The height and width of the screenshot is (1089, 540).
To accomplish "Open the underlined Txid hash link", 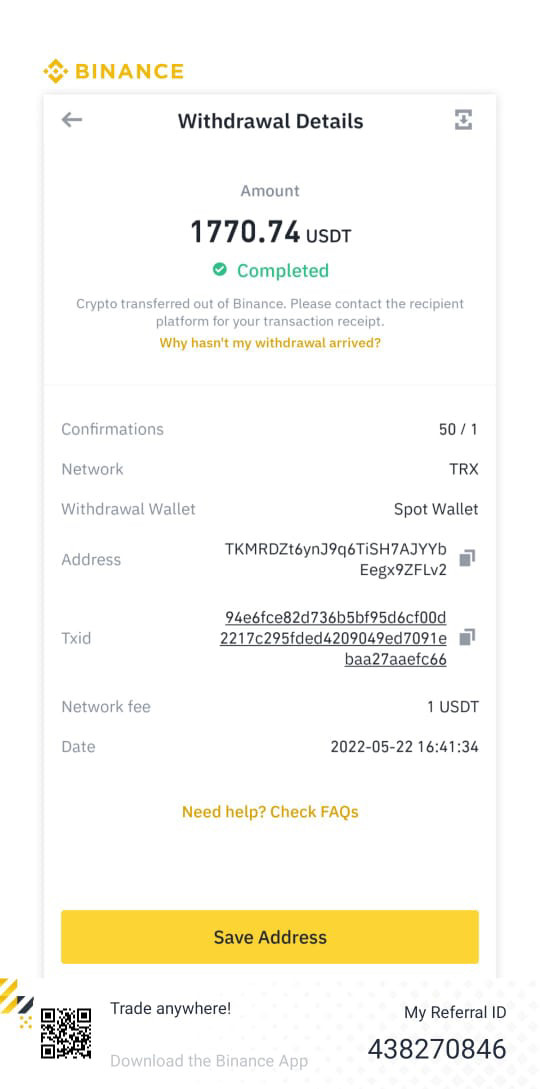I will 333,638.
